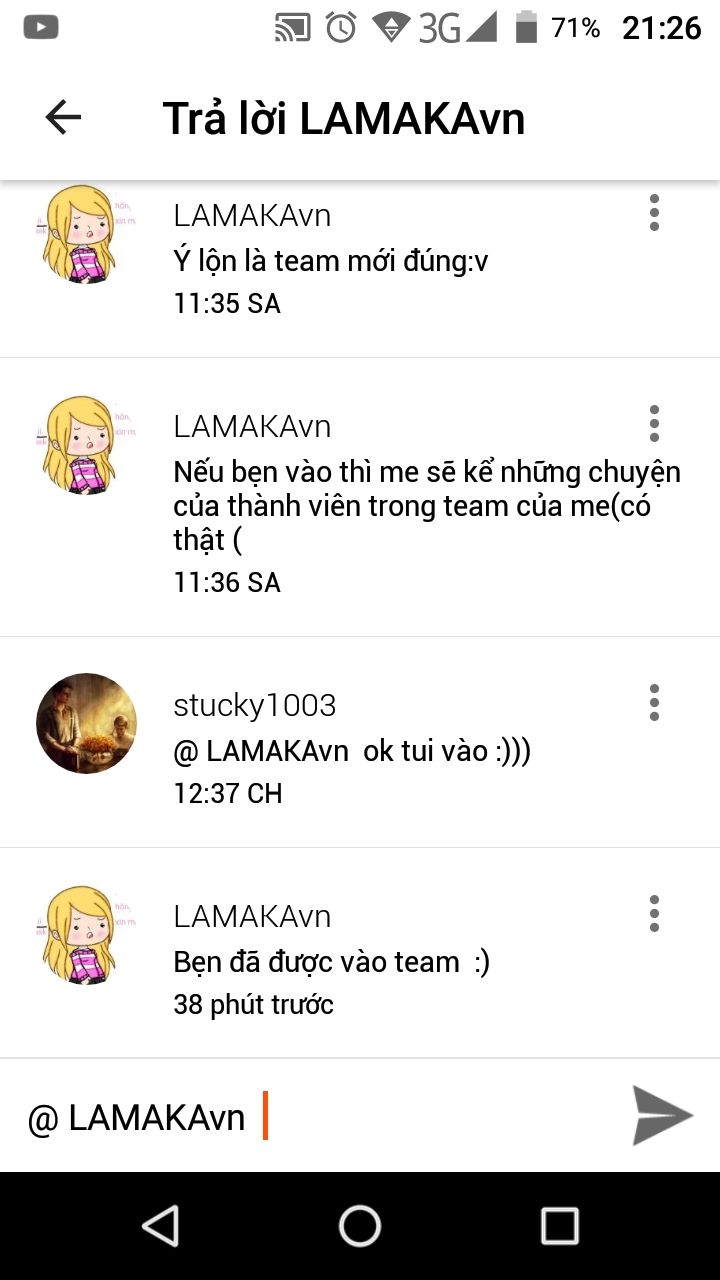Viewport: 720px width, 1280px height.
Task: Focus the reply text field
Action: tap(320, 1117)
